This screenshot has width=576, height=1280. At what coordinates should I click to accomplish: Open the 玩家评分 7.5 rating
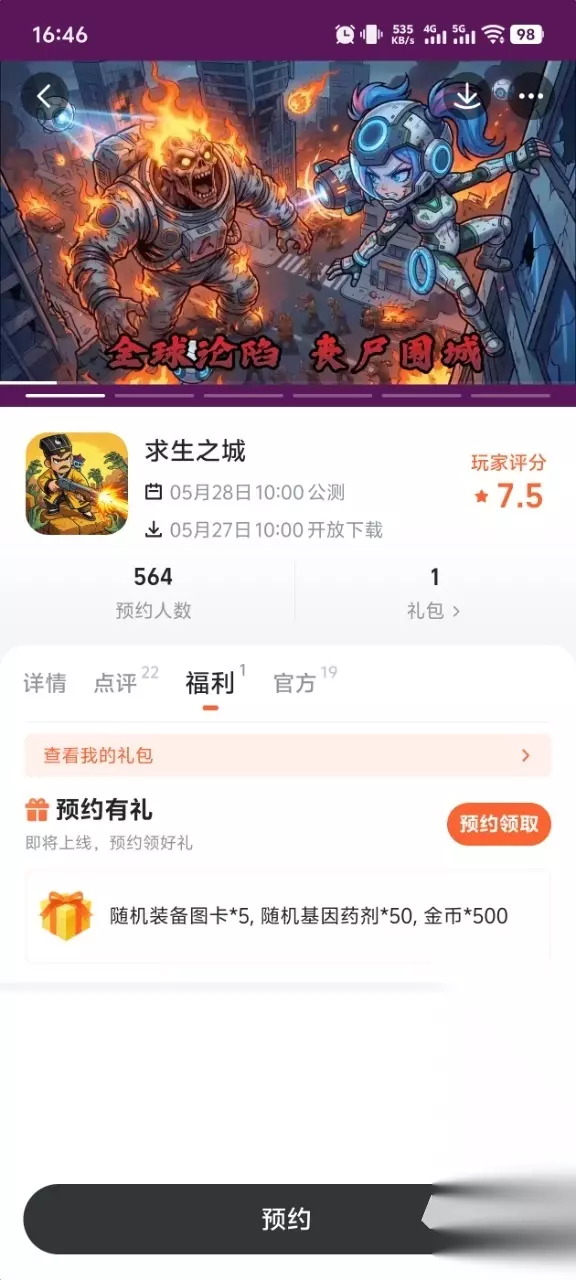pyautogui.click(x=509, y=481)
